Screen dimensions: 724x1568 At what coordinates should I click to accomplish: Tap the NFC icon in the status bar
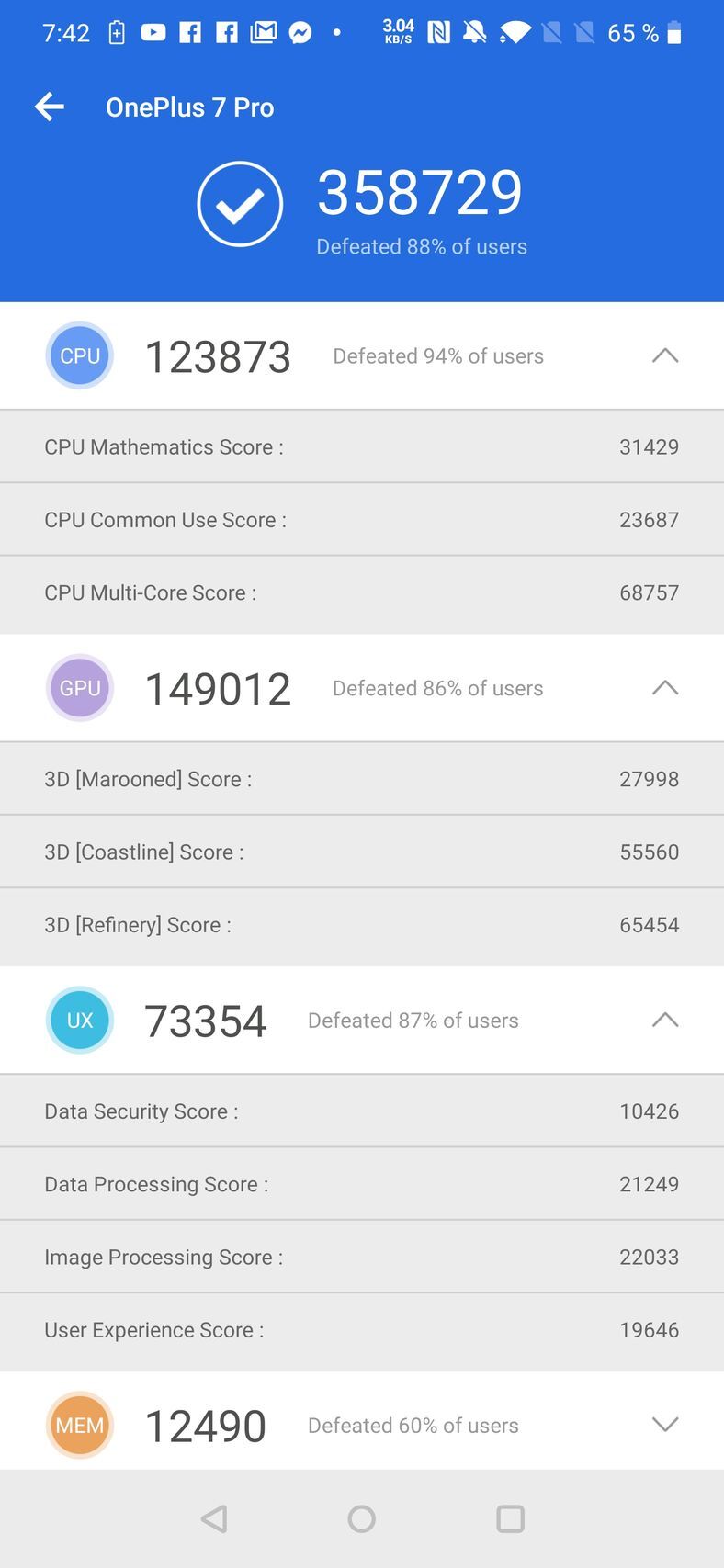[438, 32]
